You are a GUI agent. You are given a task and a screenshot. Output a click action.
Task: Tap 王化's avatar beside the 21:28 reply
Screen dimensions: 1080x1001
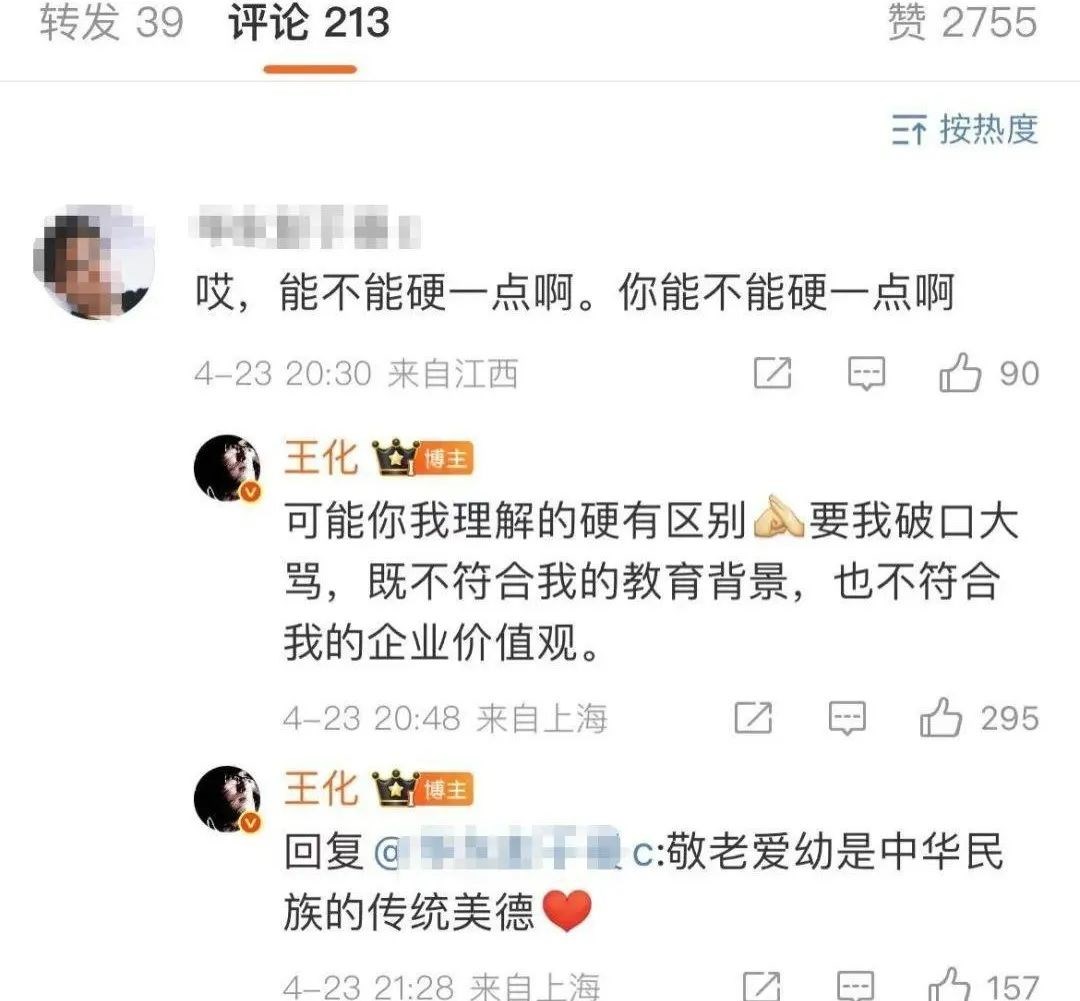(x=229, y=799)
